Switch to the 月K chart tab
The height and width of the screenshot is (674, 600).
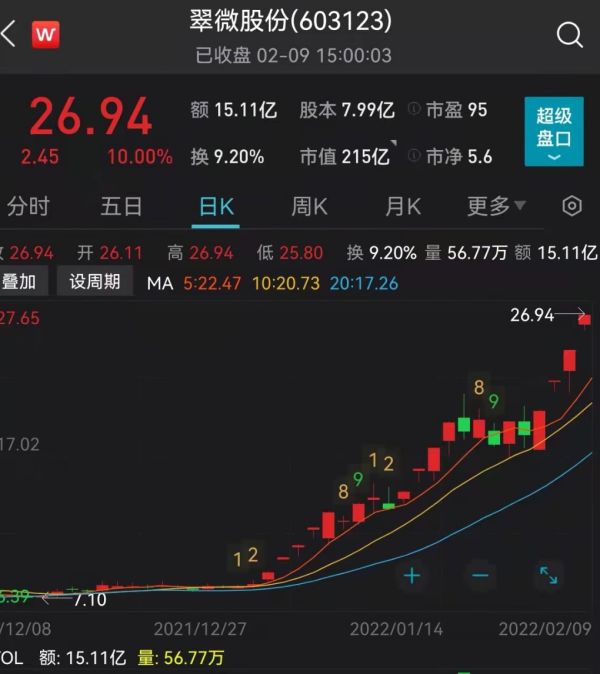click(x=403, y=207)
